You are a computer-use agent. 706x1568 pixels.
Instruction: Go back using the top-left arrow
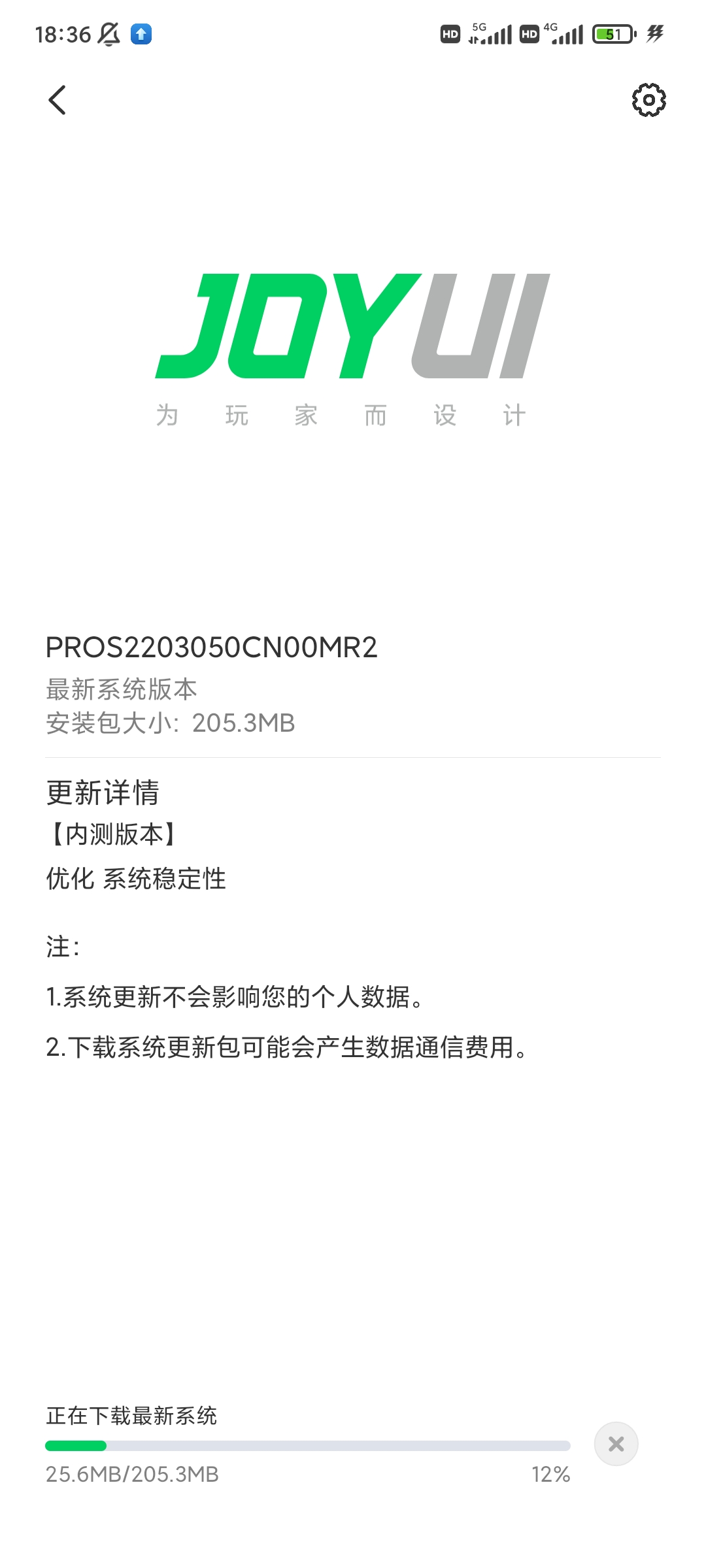[x=58, y=100]
